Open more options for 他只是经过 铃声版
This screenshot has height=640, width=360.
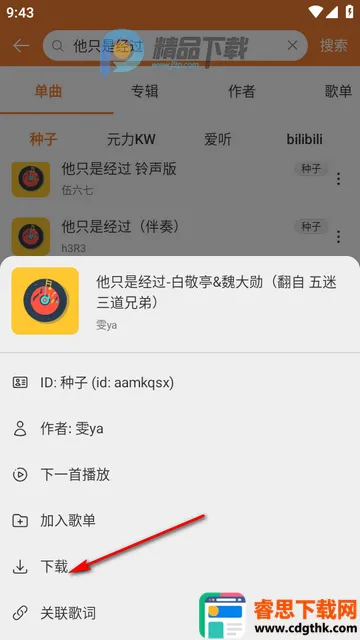(338, 179)
